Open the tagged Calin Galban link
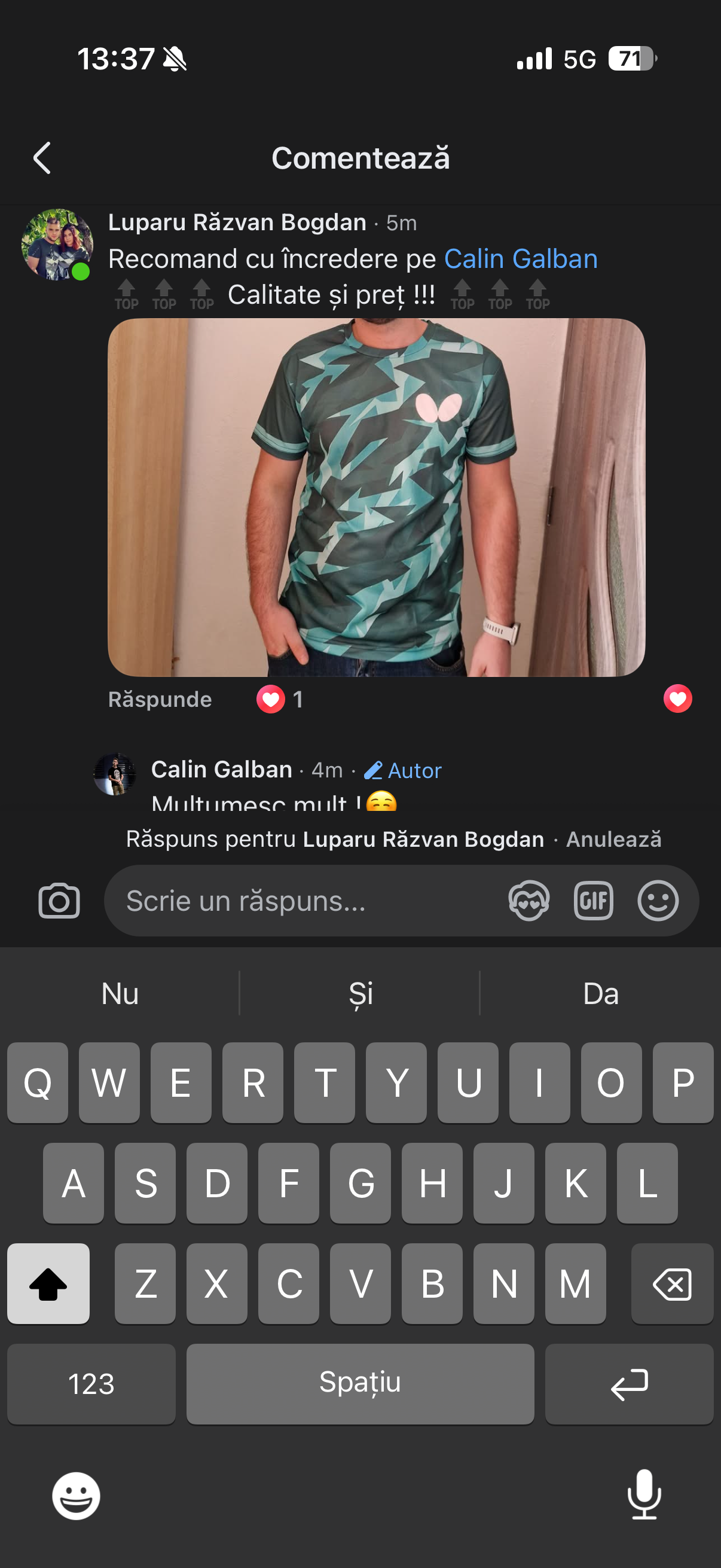The width and height of the screenshot is (721, 1568). click(x=520, y=260)
